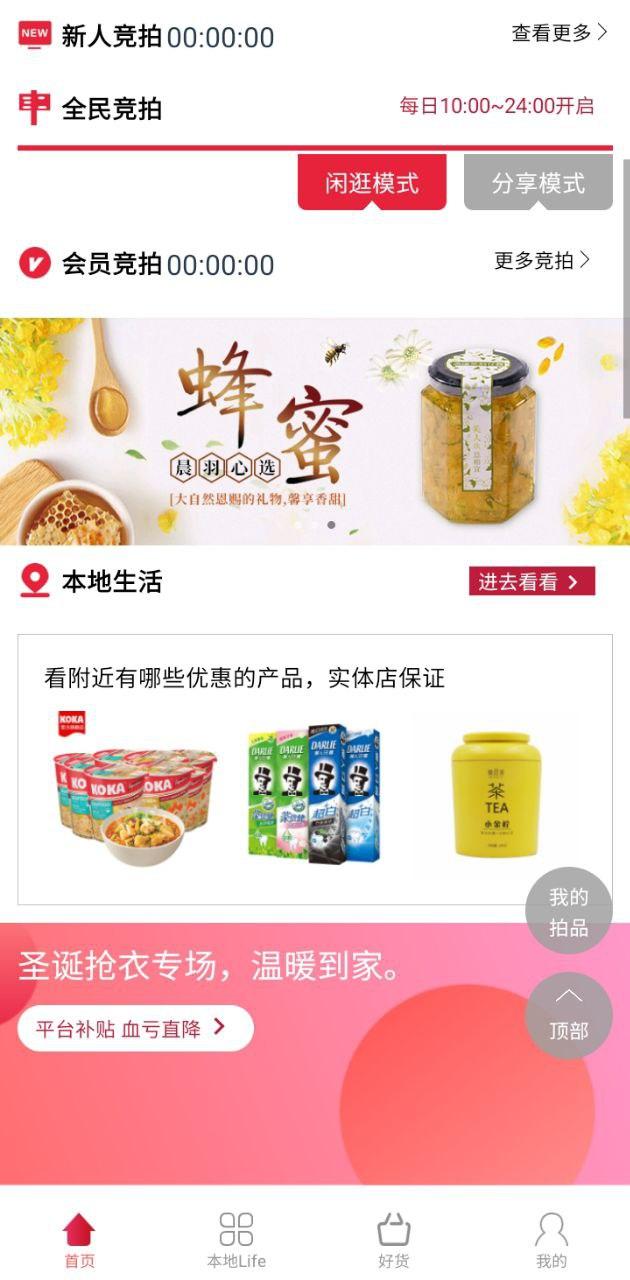
Task: Switch to the 好货 tab
Action: [394, 1240]
